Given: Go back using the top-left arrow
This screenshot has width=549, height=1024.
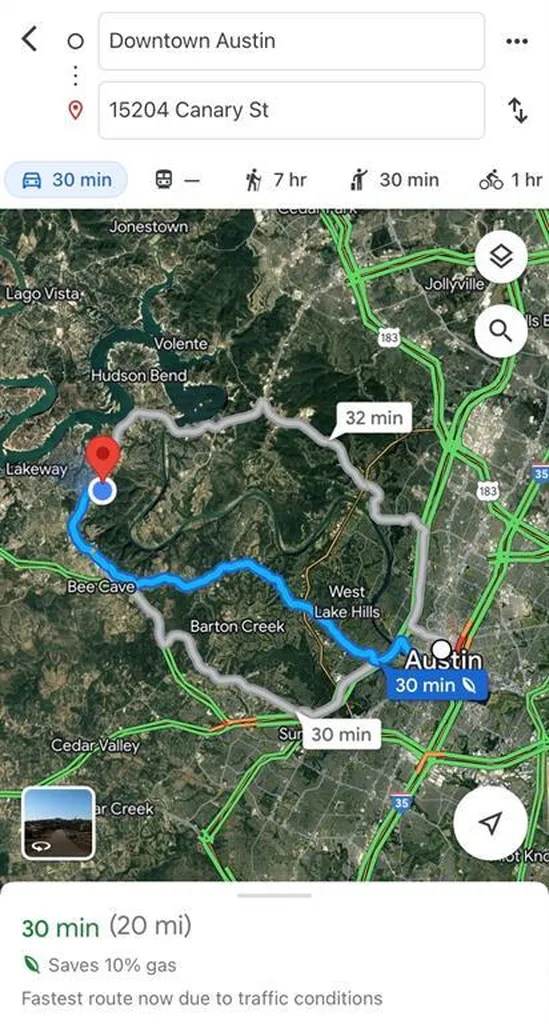Looking at the screenshot, I should click(x=29, y=40).
